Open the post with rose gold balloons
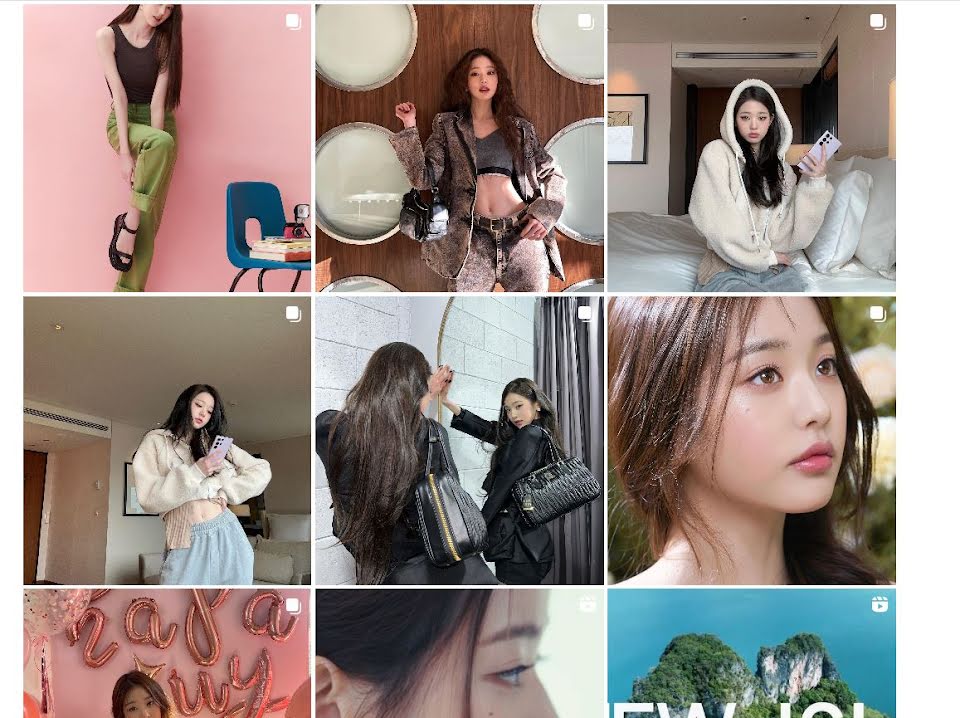 (167, 653)
